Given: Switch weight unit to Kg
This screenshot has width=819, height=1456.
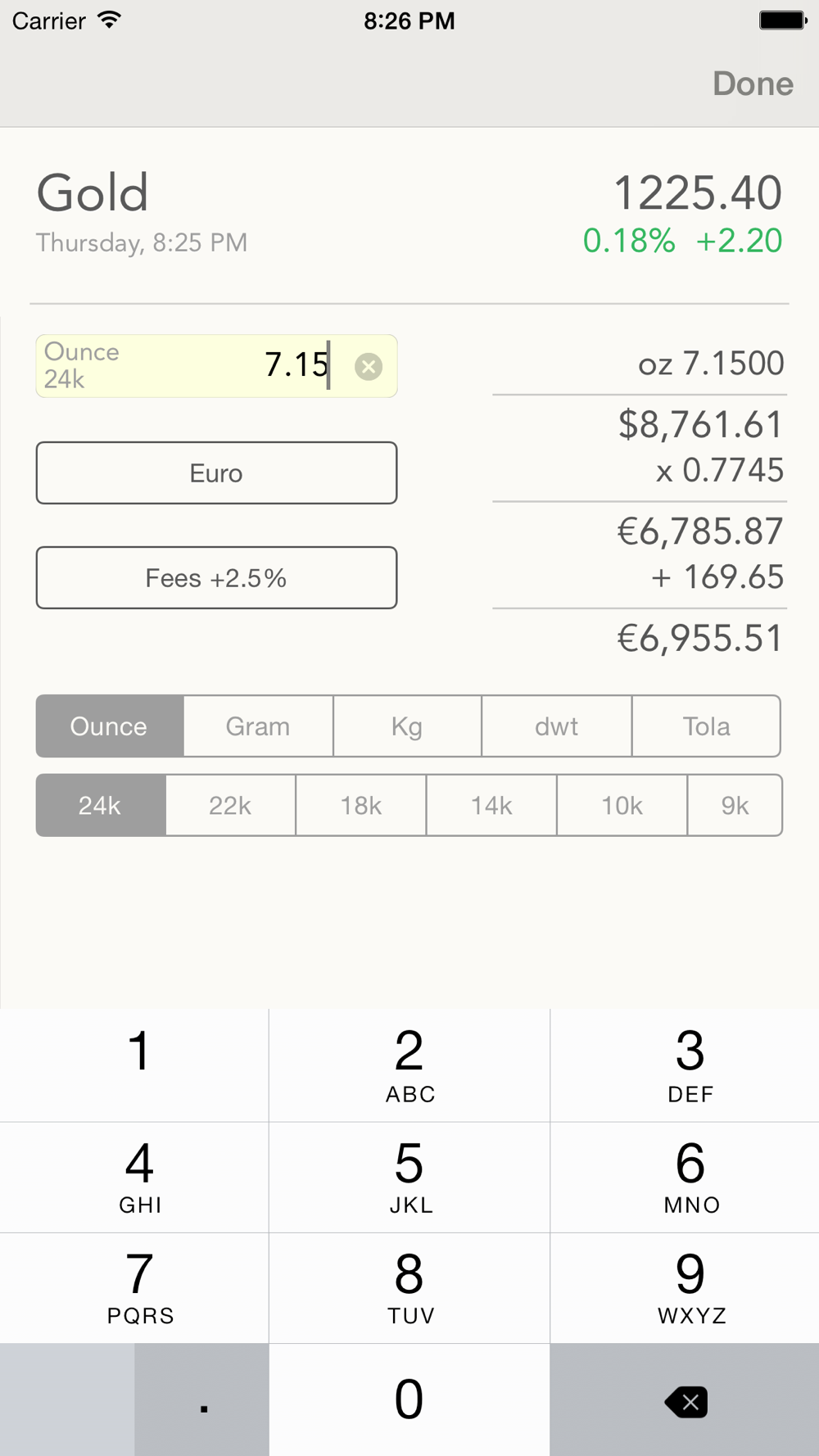Looking at the screenshot, I should pyautogui.click(x=407, y=726).
